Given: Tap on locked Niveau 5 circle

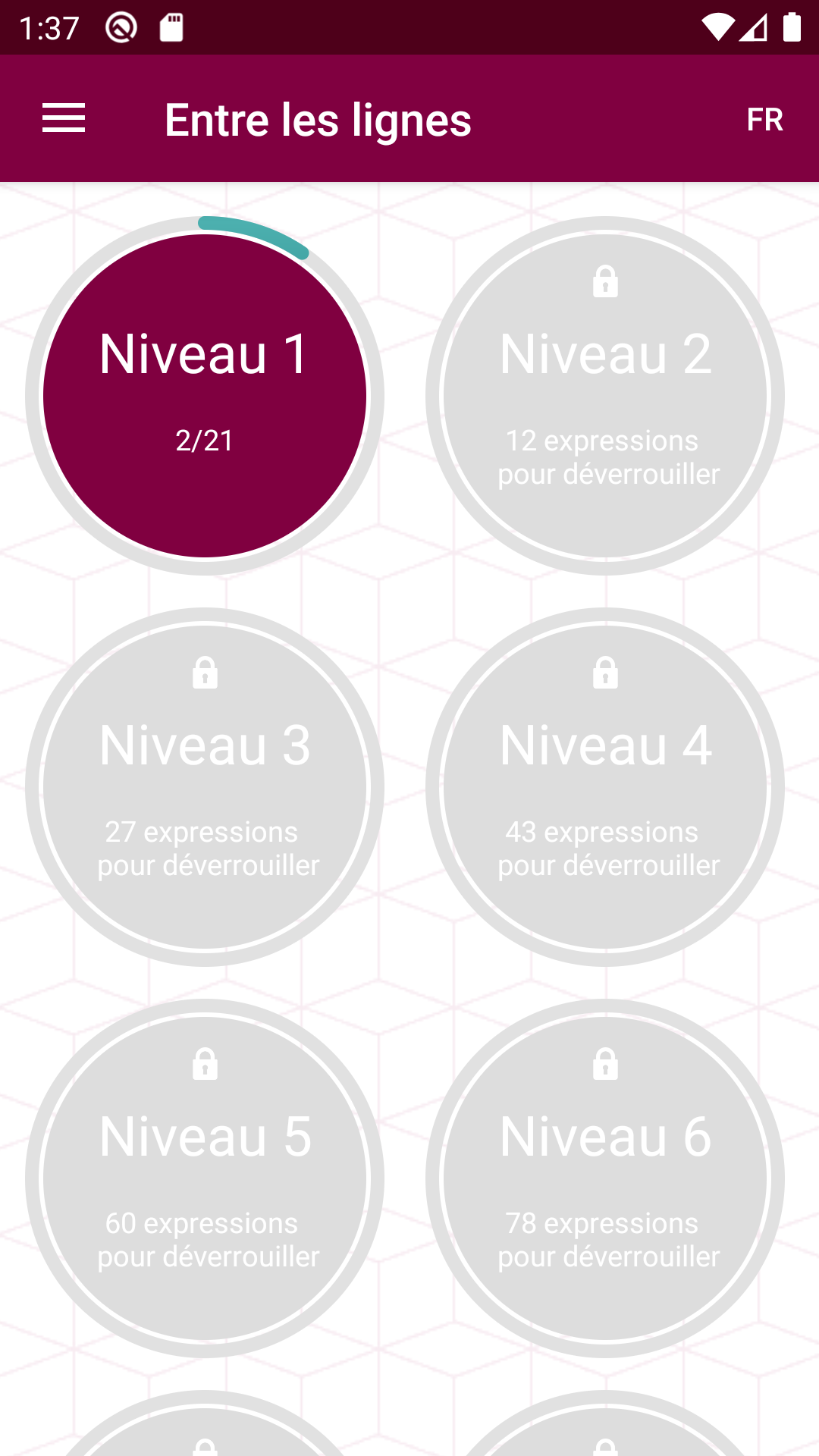Looking at the screenshot, I should pos(205,1178).
